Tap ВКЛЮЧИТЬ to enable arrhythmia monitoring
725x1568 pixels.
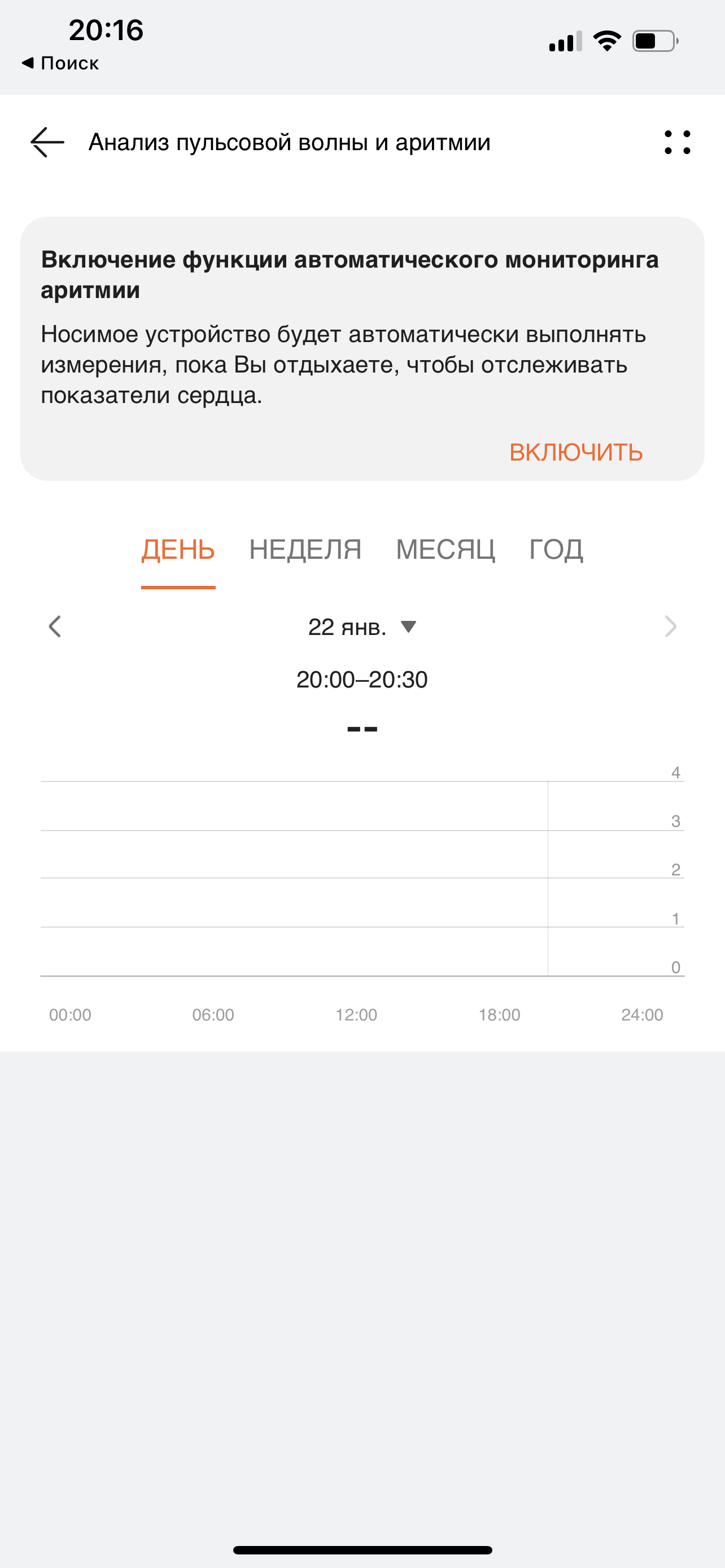[576, 452]
